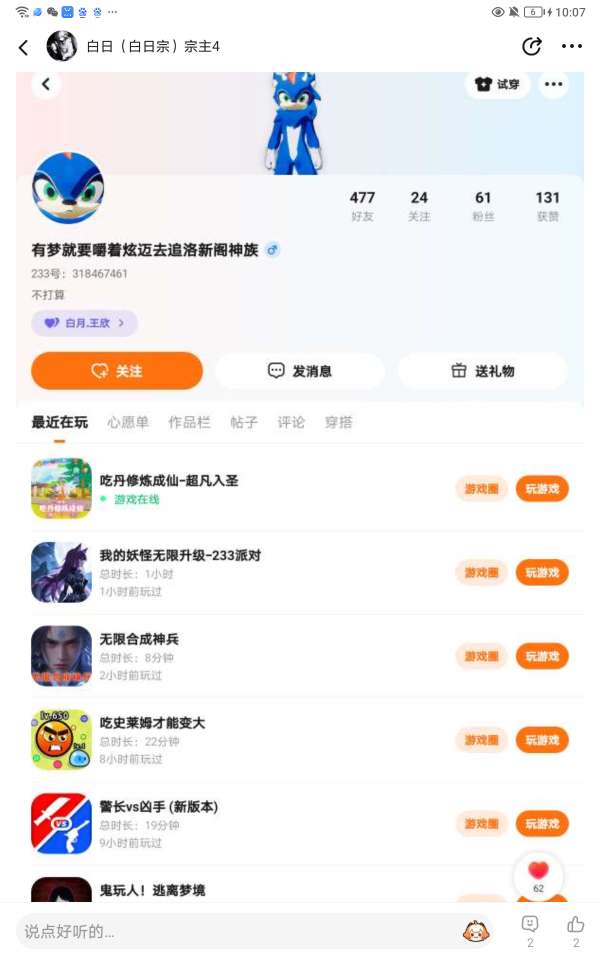The height and width of the screenshot is (960, 600).
Task: Play 吃丹修炼成仙-超凡入圣 game
Action: coord(542,489)
